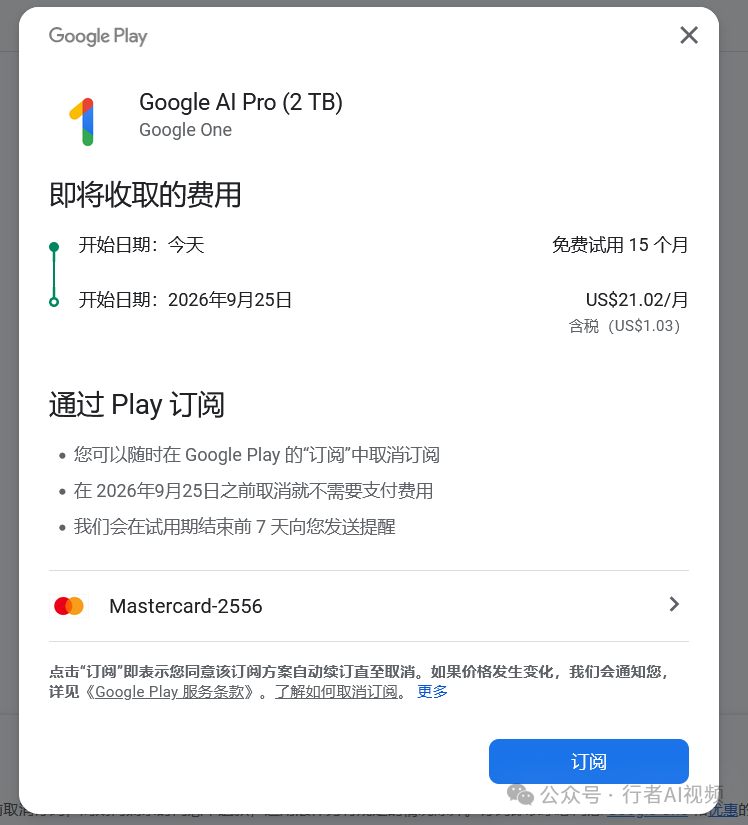Tap the blue 订阅 subscribe button

pyautogui.click(x=588, y=761)
